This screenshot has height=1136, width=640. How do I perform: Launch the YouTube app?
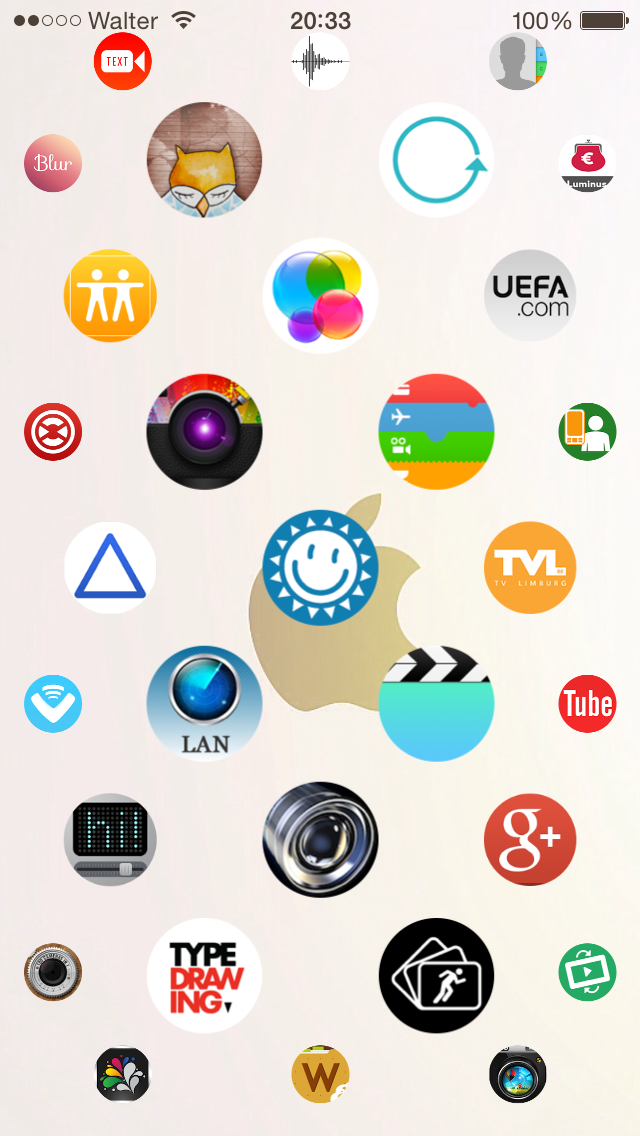click(587, 703)
